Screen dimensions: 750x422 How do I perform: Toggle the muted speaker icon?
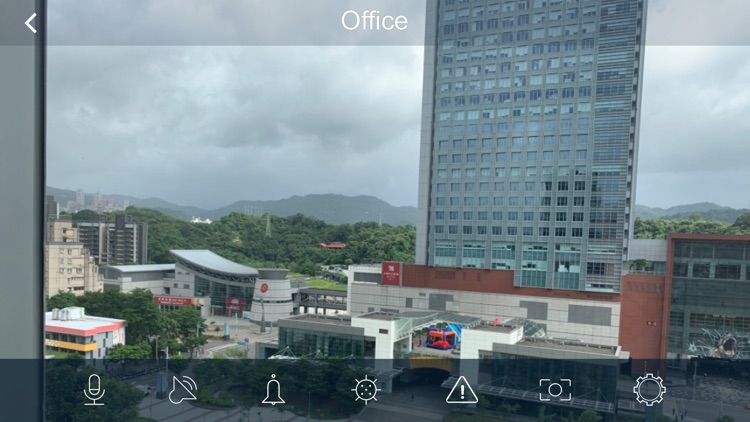(x=182, y=390)
